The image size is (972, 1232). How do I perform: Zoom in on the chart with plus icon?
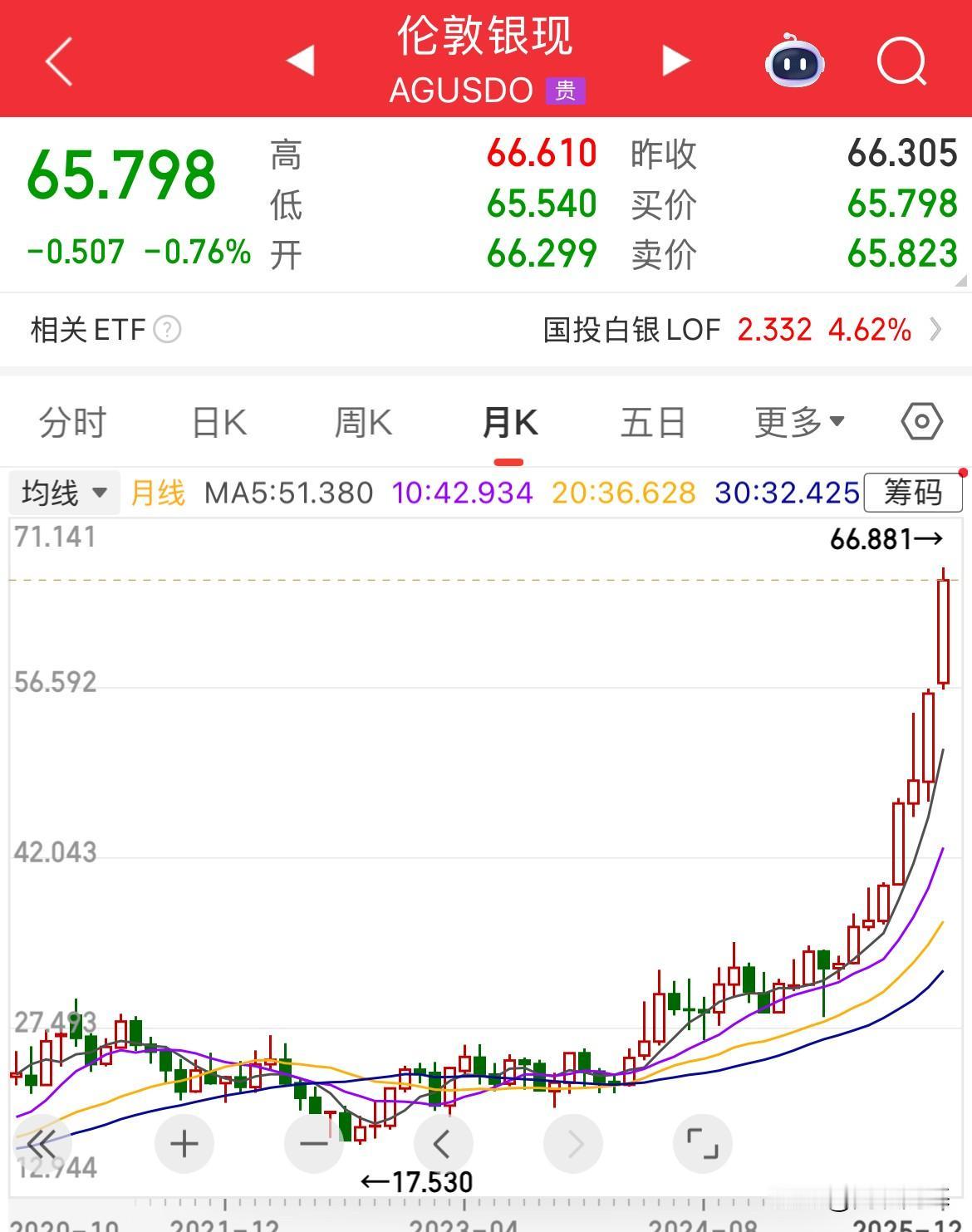point(184,1143)
